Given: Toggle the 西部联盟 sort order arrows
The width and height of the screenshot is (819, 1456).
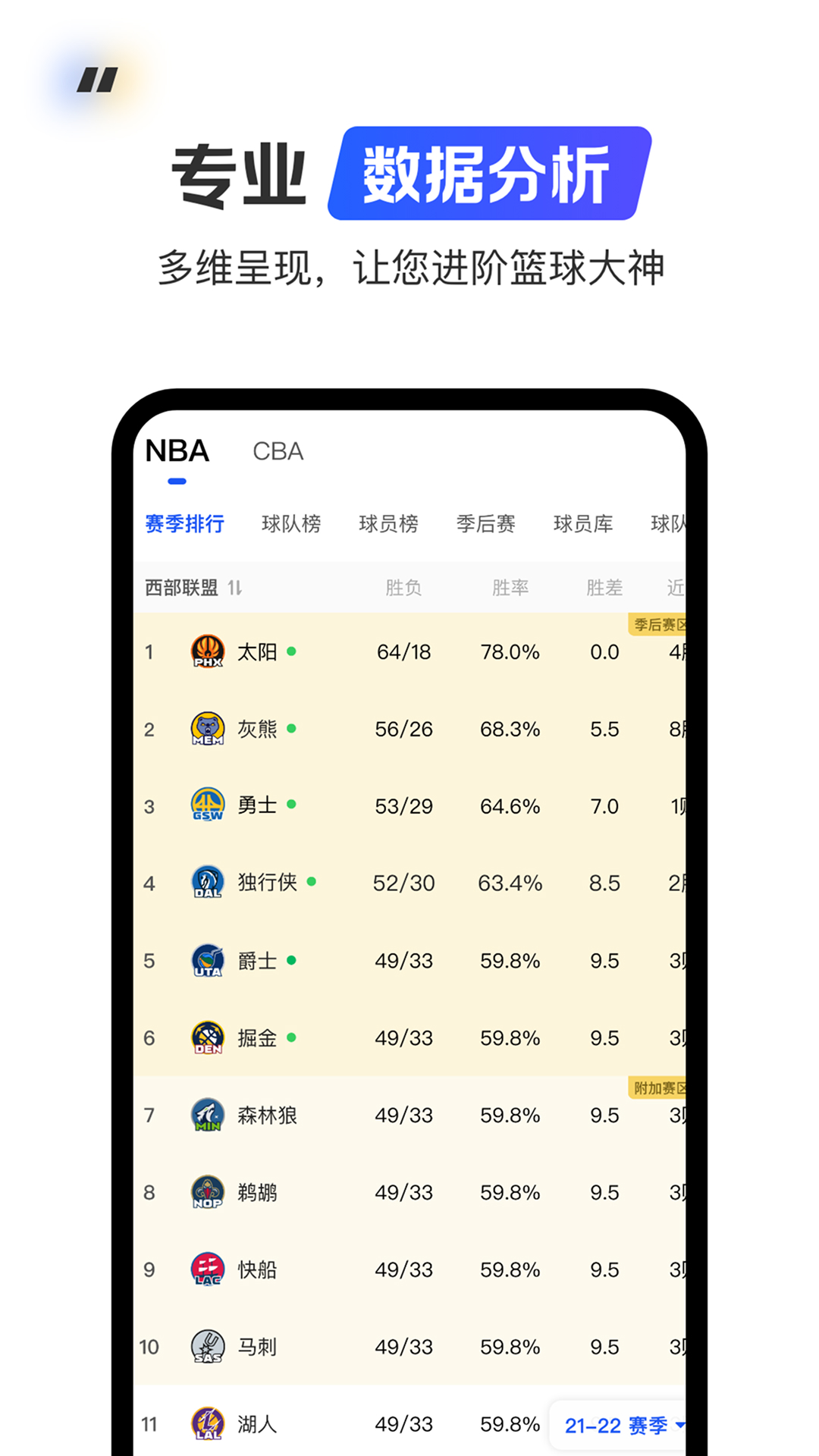Looking at the screenshot, I should (x=236, y=587).
